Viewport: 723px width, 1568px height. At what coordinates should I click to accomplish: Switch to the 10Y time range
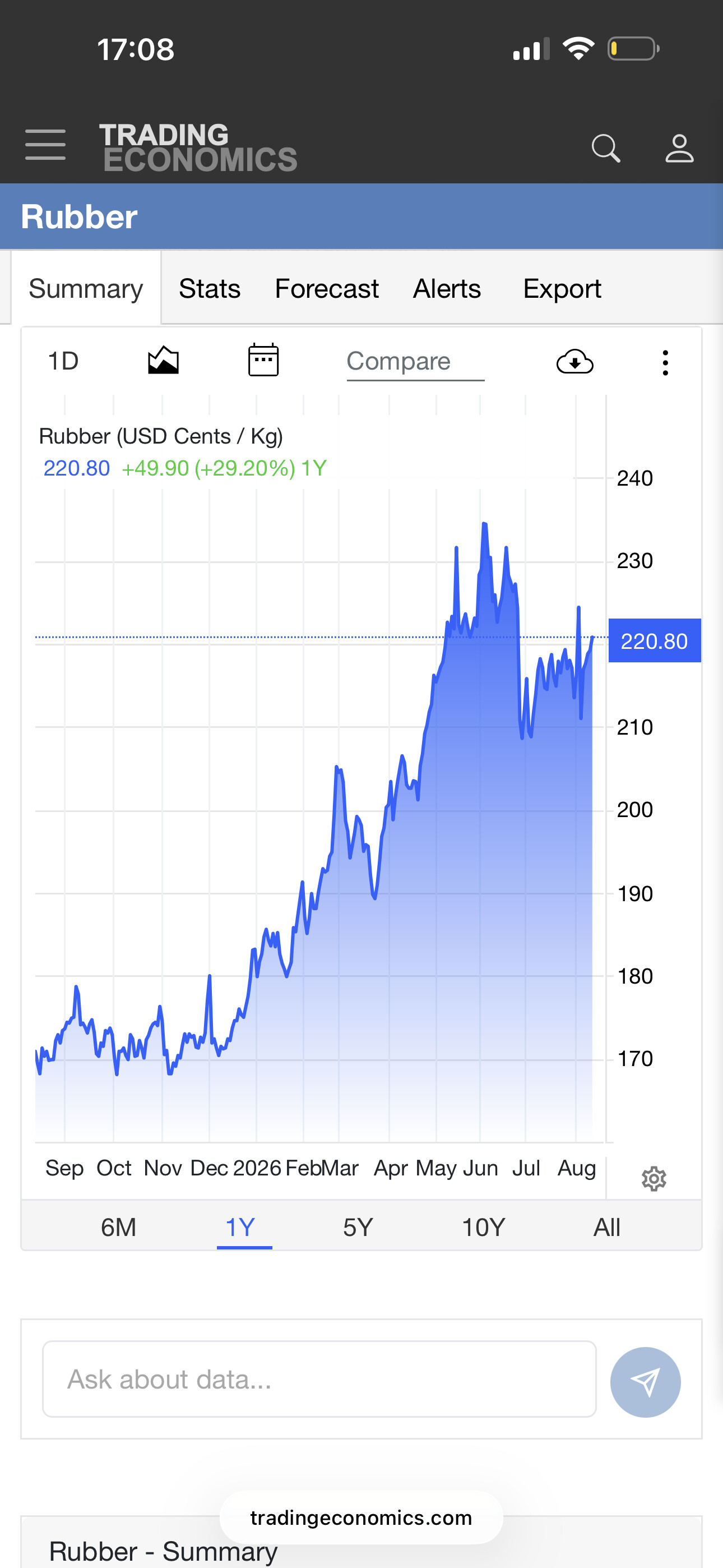[x=484, y=1226]
